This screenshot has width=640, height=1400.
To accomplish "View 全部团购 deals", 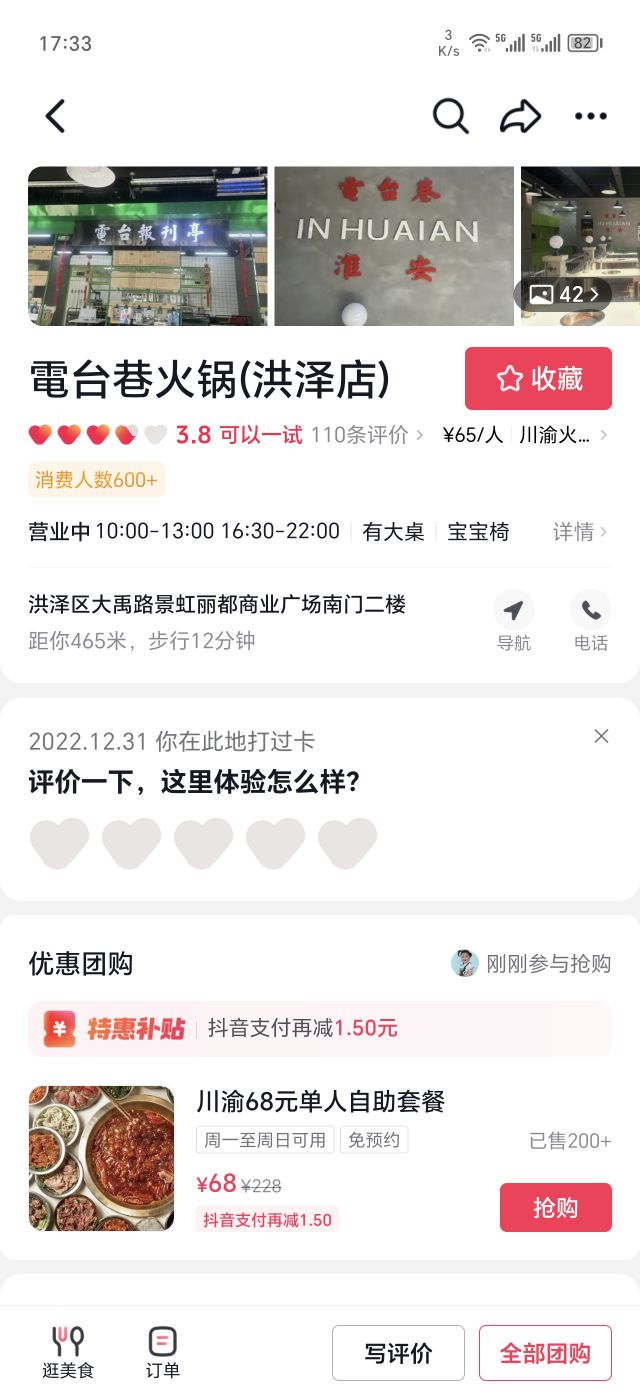I will coord(545,1353).
